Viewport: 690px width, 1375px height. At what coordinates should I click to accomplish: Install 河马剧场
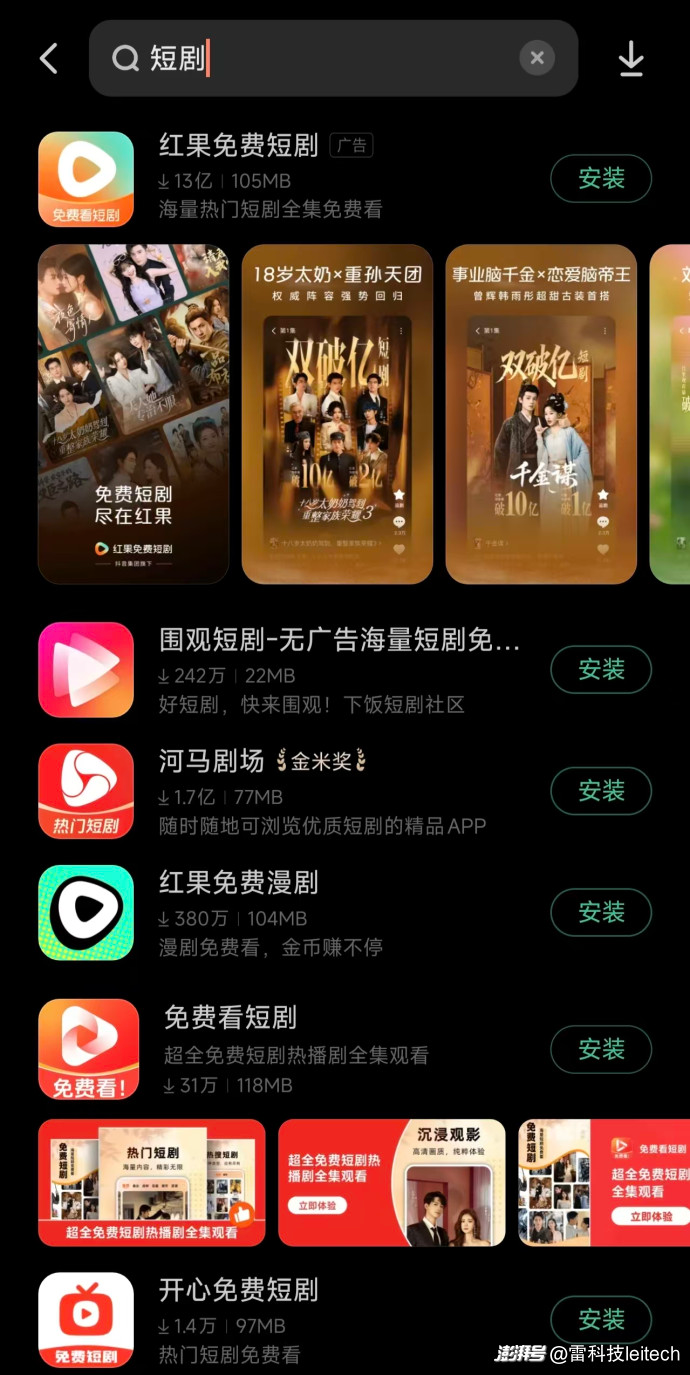pyautogui.click(x=601, y=792)
